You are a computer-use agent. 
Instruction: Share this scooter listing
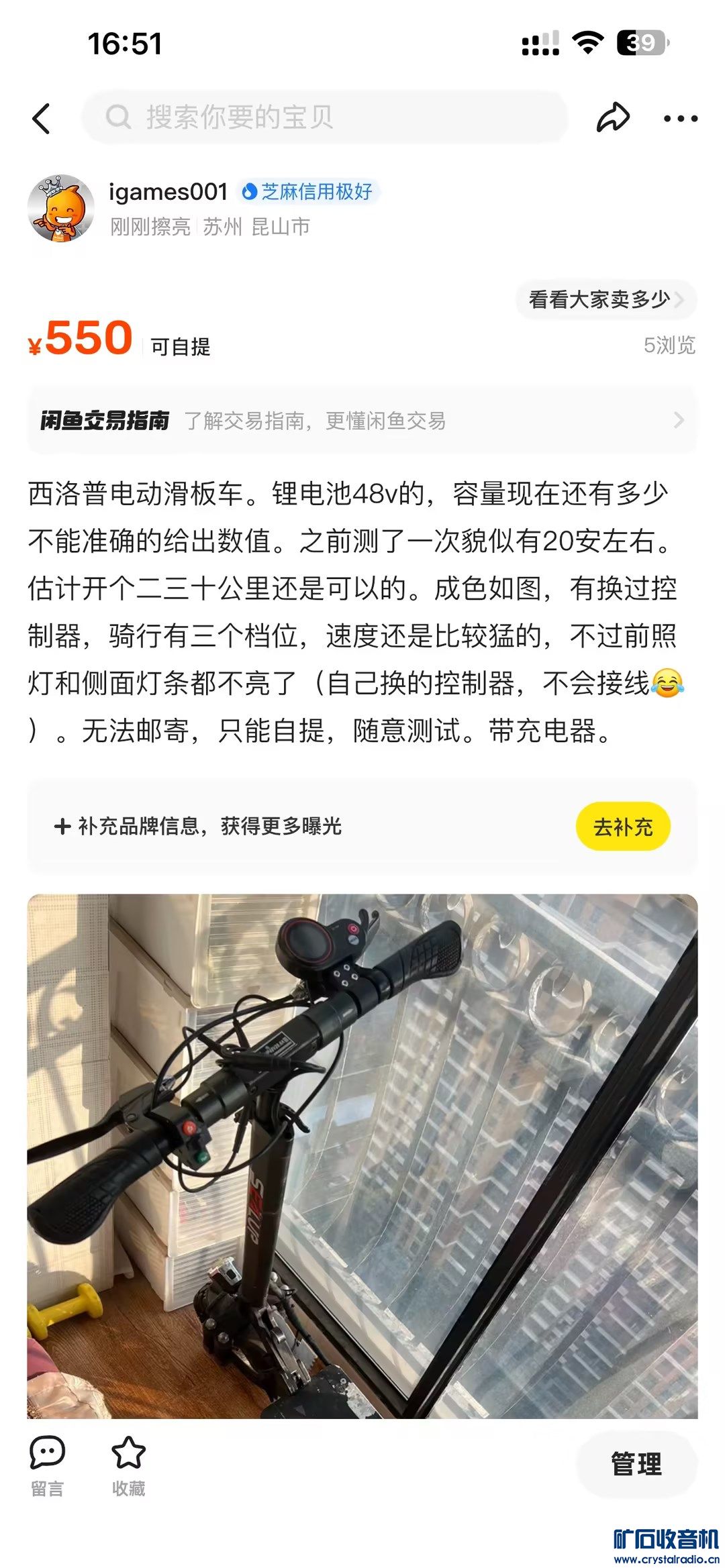point(613,118)
